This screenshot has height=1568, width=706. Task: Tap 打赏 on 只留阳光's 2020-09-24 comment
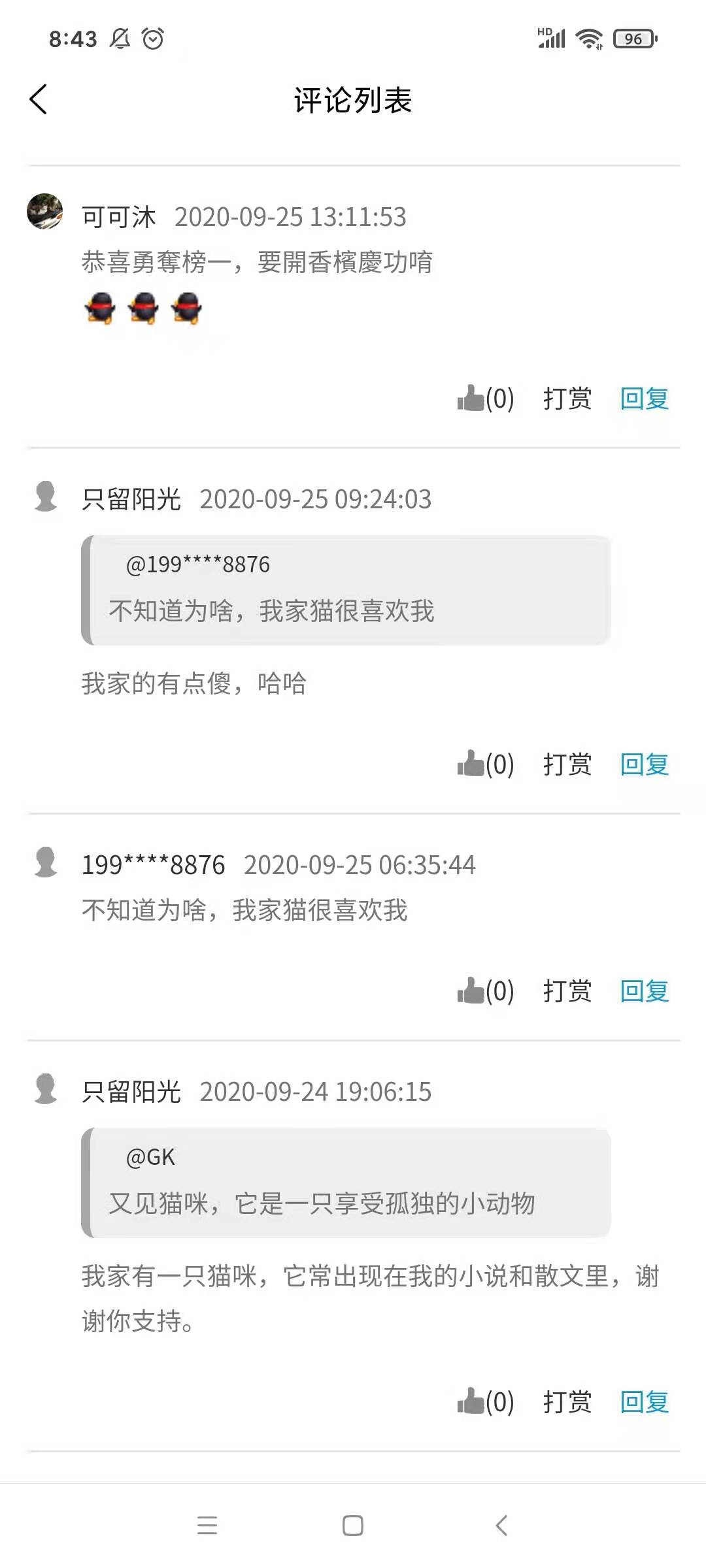[567, 1401]
